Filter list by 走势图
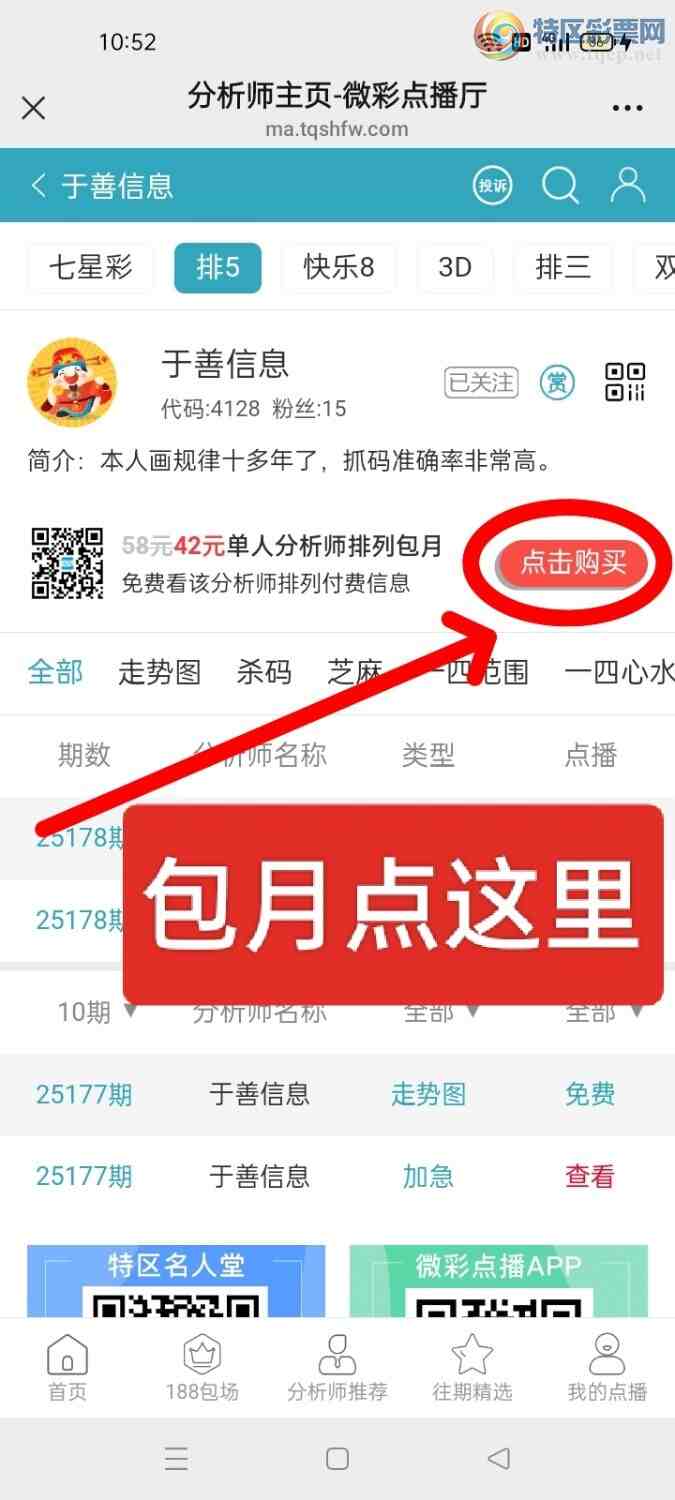This screenshot has width=675, height=1500. (x=159, y=673)
